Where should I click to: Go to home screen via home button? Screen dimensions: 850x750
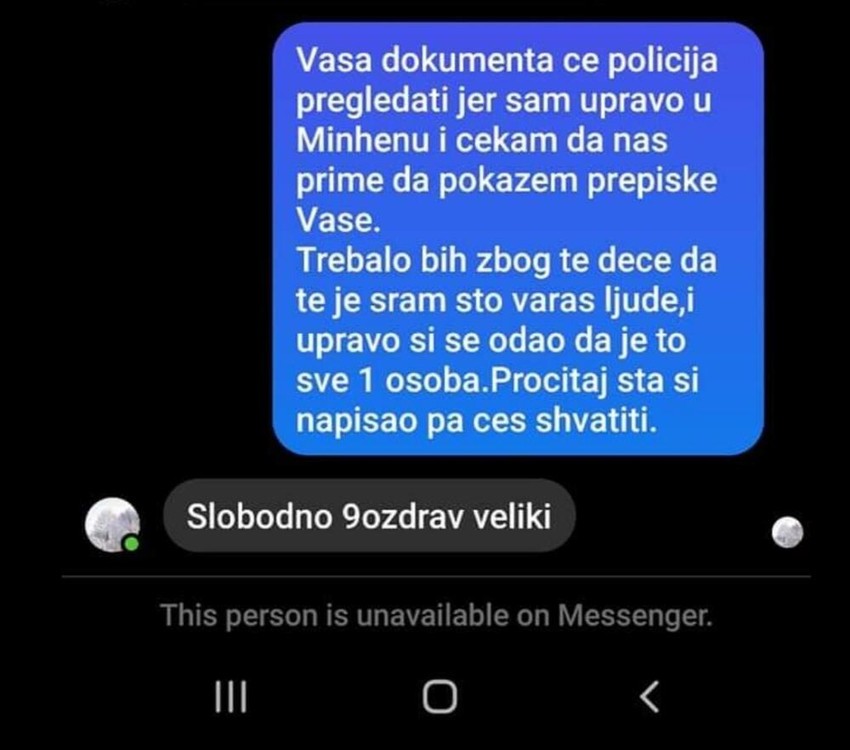pyautogui.click(x=439, y=696)
